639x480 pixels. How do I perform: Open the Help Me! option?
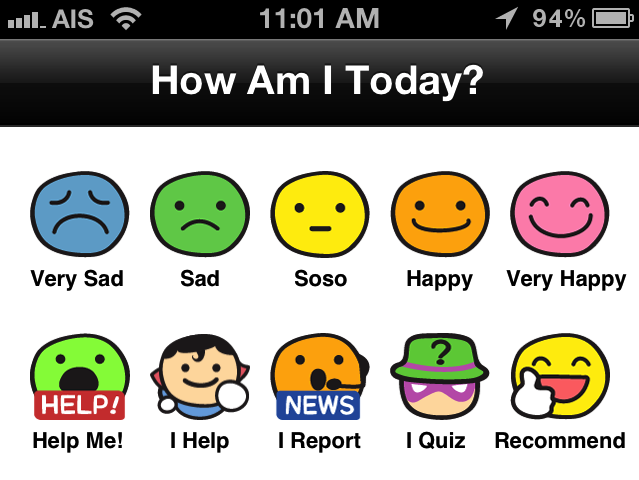(77, 378)
